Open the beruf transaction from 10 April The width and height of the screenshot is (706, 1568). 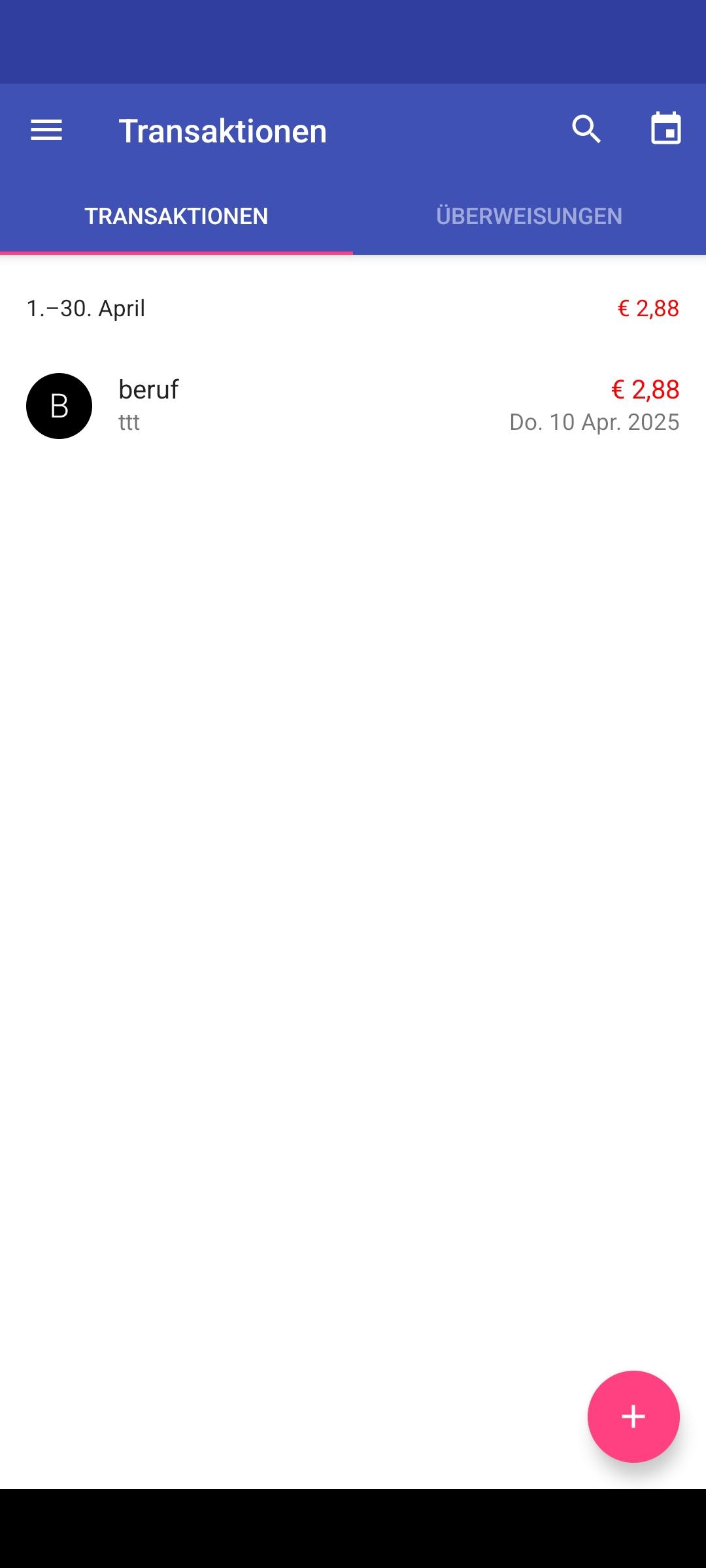[x=353, y=406]
